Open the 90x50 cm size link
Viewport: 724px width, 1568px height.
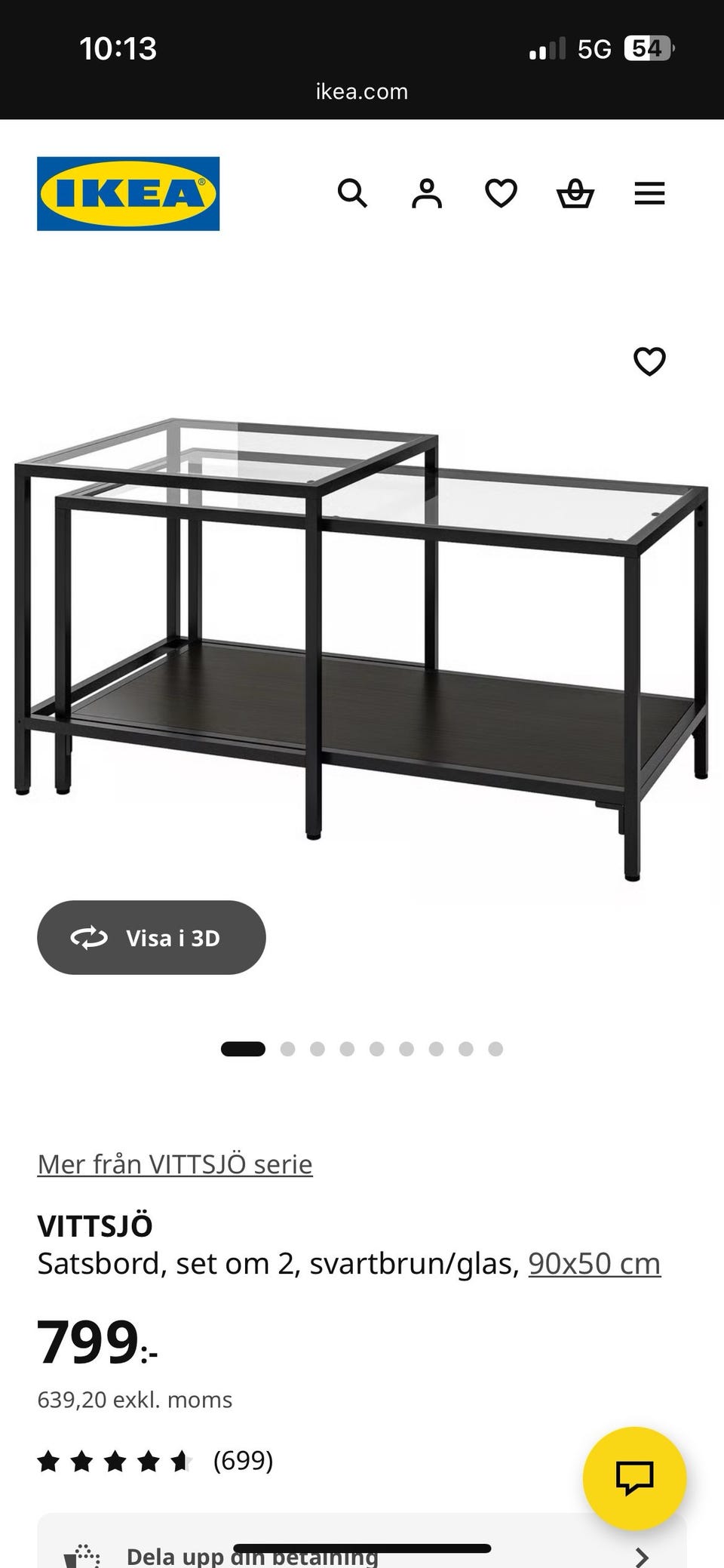coord(594,1263)
